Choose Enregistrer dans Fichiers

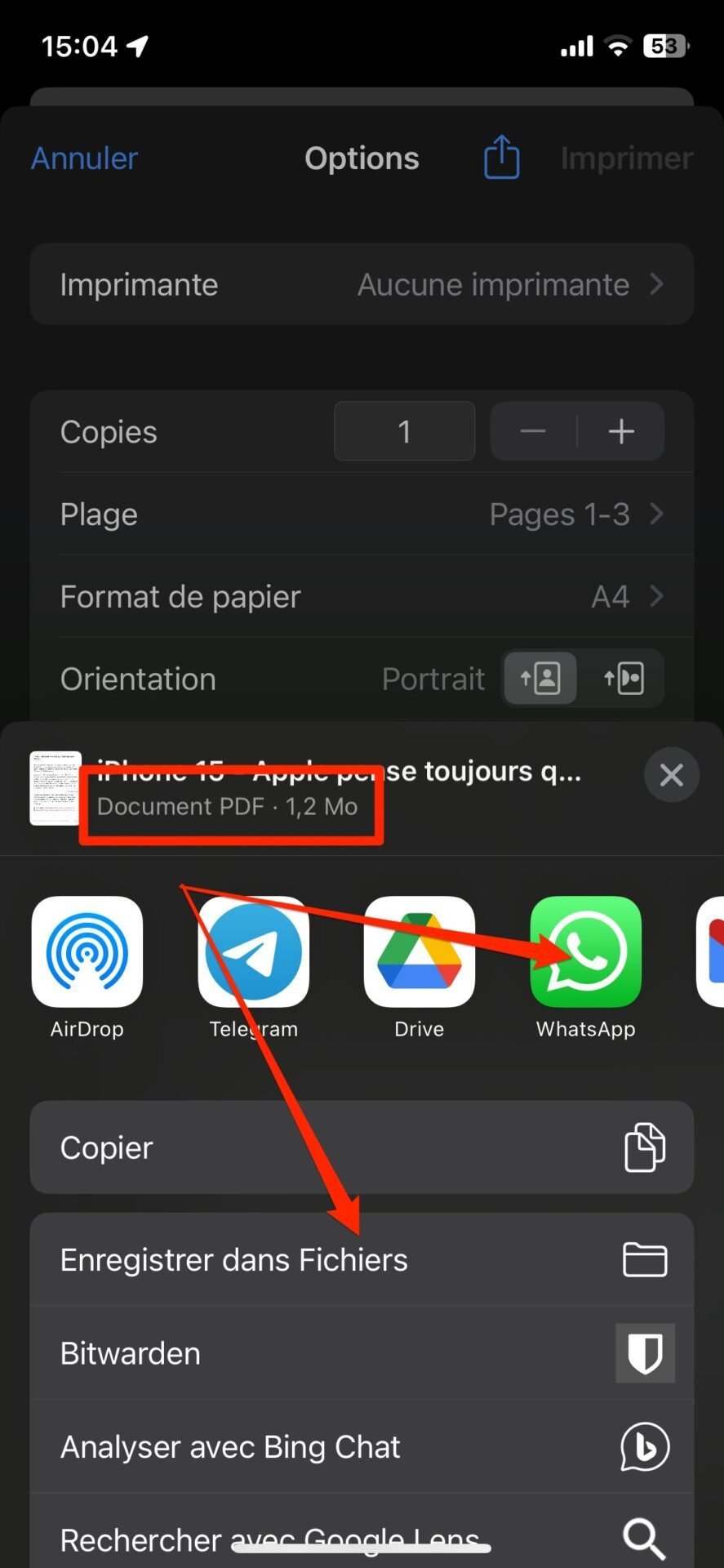(x=362, y=1259)
